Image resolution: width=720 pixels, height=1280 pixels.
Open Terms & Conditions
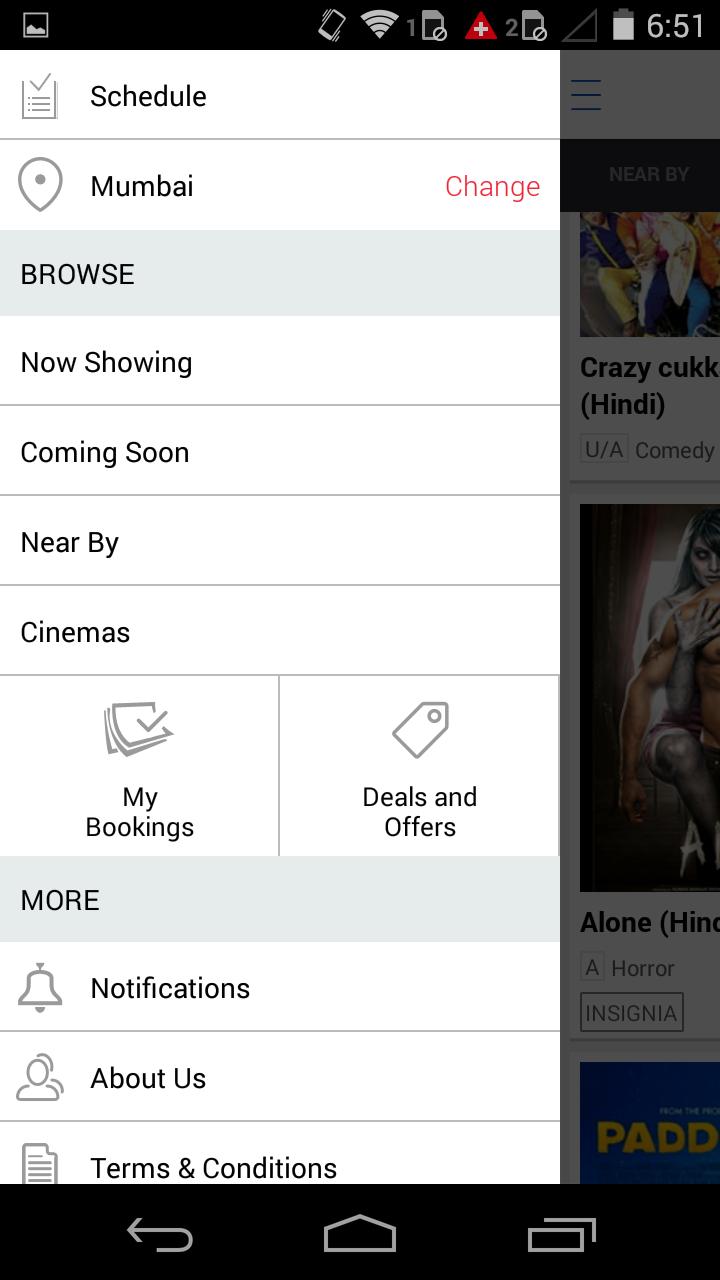point(213,1166)
